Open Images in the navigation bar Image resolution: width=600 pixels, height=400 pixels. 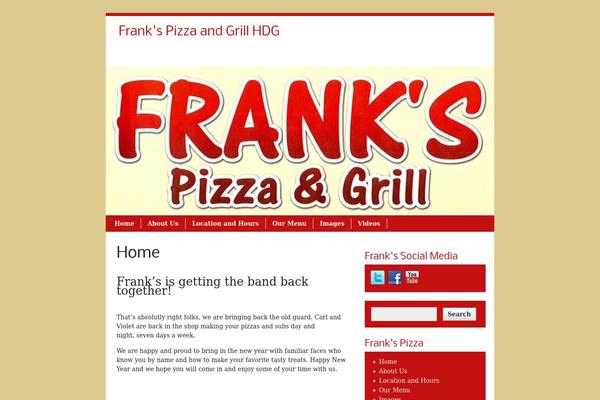[x=332, y=224]
